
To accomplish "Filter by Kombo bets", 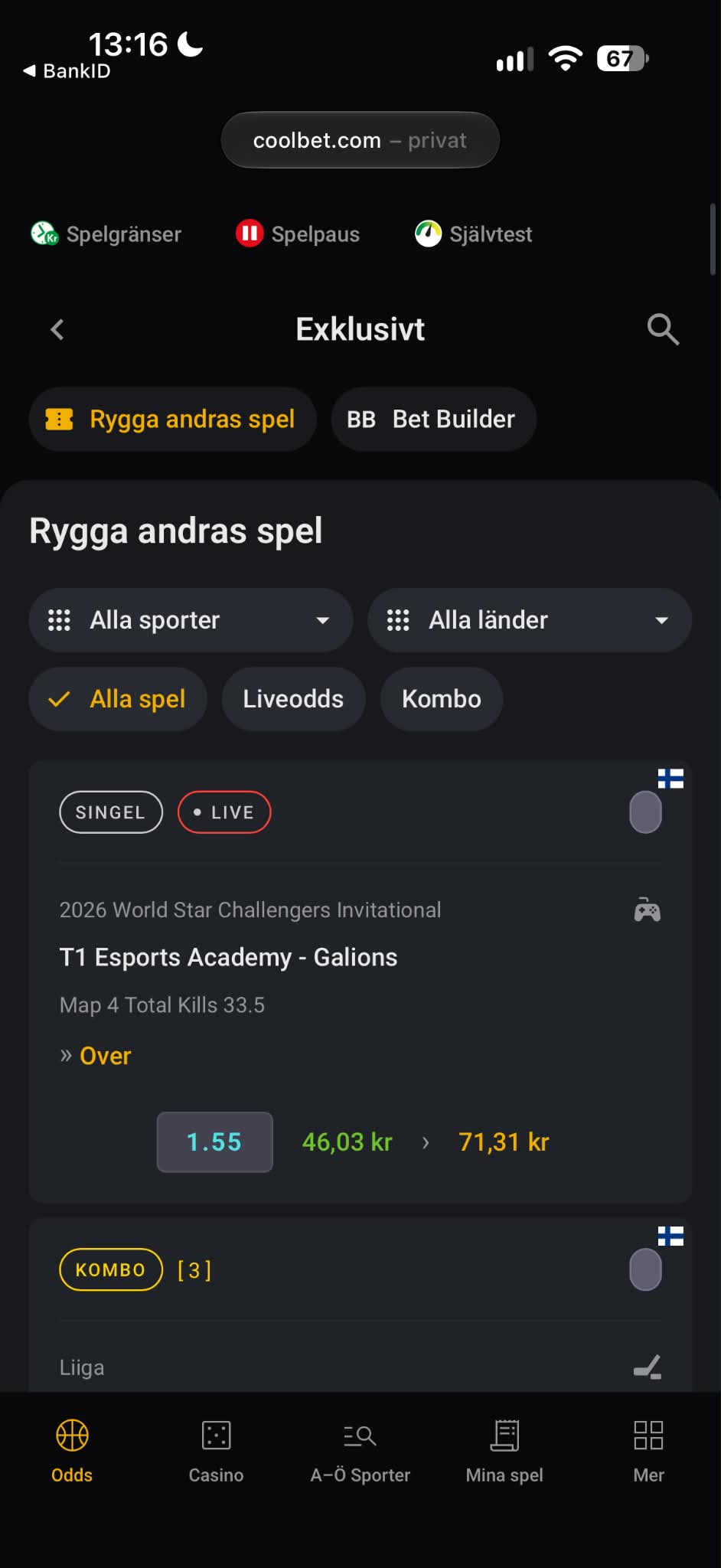I will (x=442, y=699).
